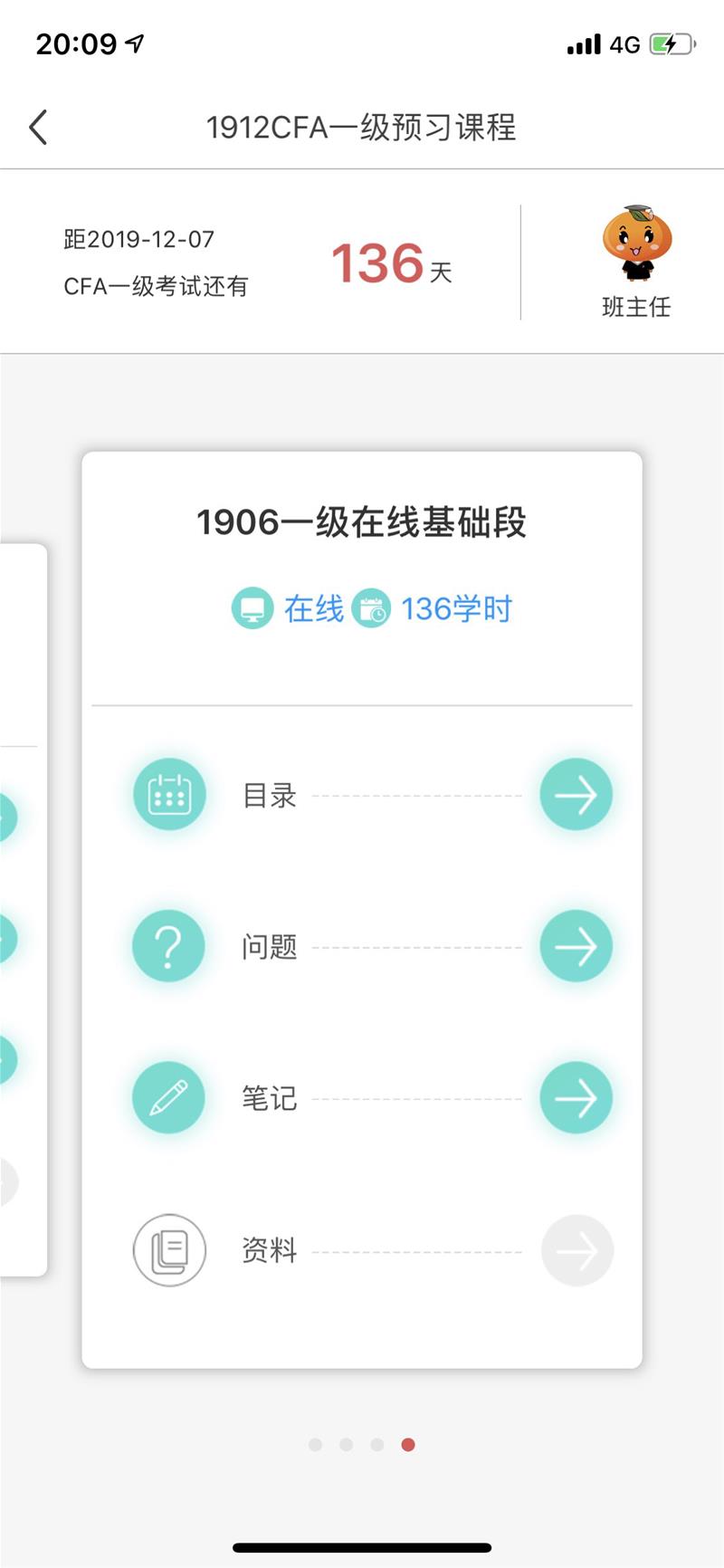This screenshot has height=1568, width=724.
Task: Tap the 资料 materials arrow
Action: click(x=576, y=1250)
